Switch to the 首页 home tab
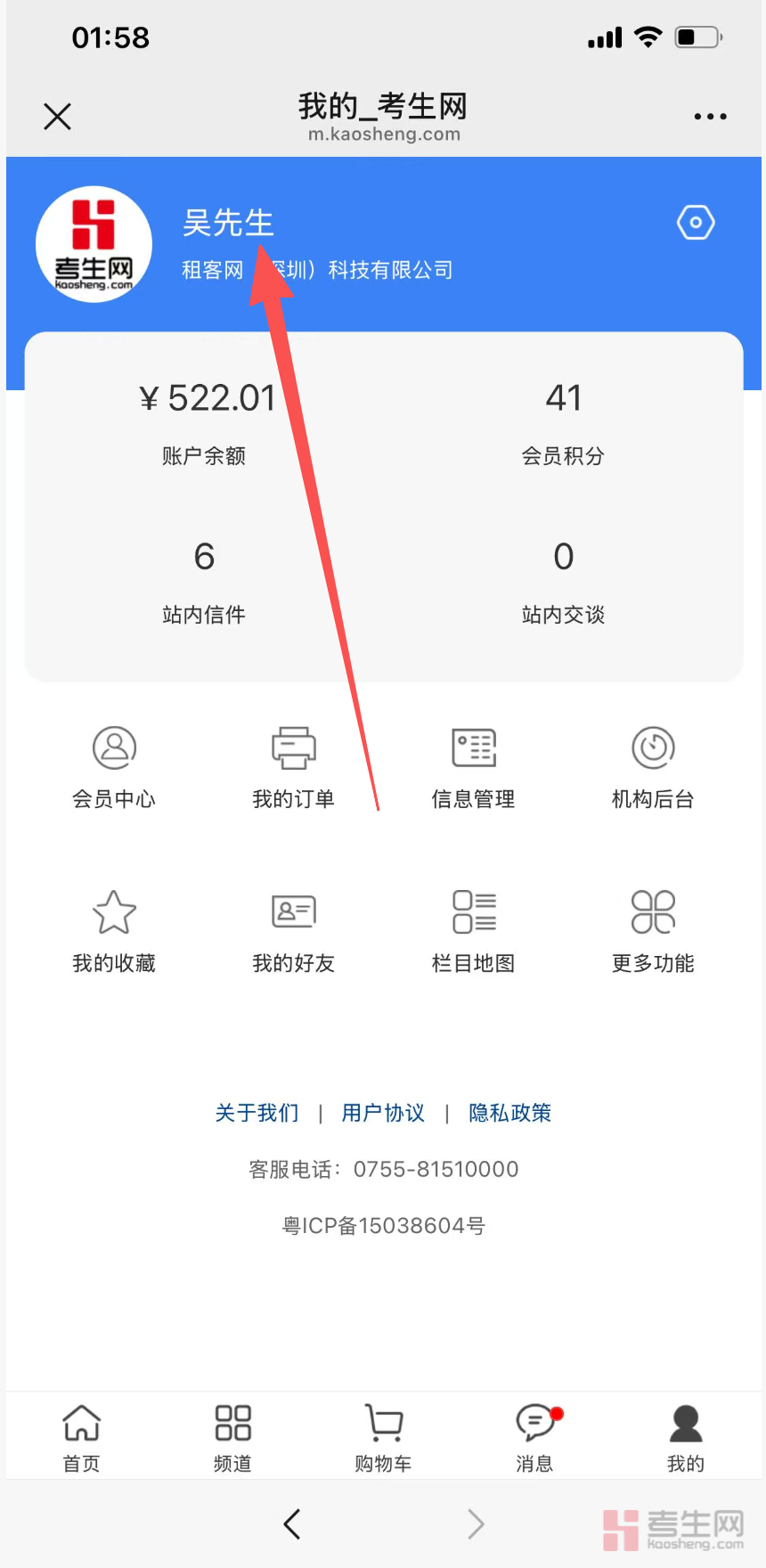This screenshot has height=1568, width=766. (81, 1435)
